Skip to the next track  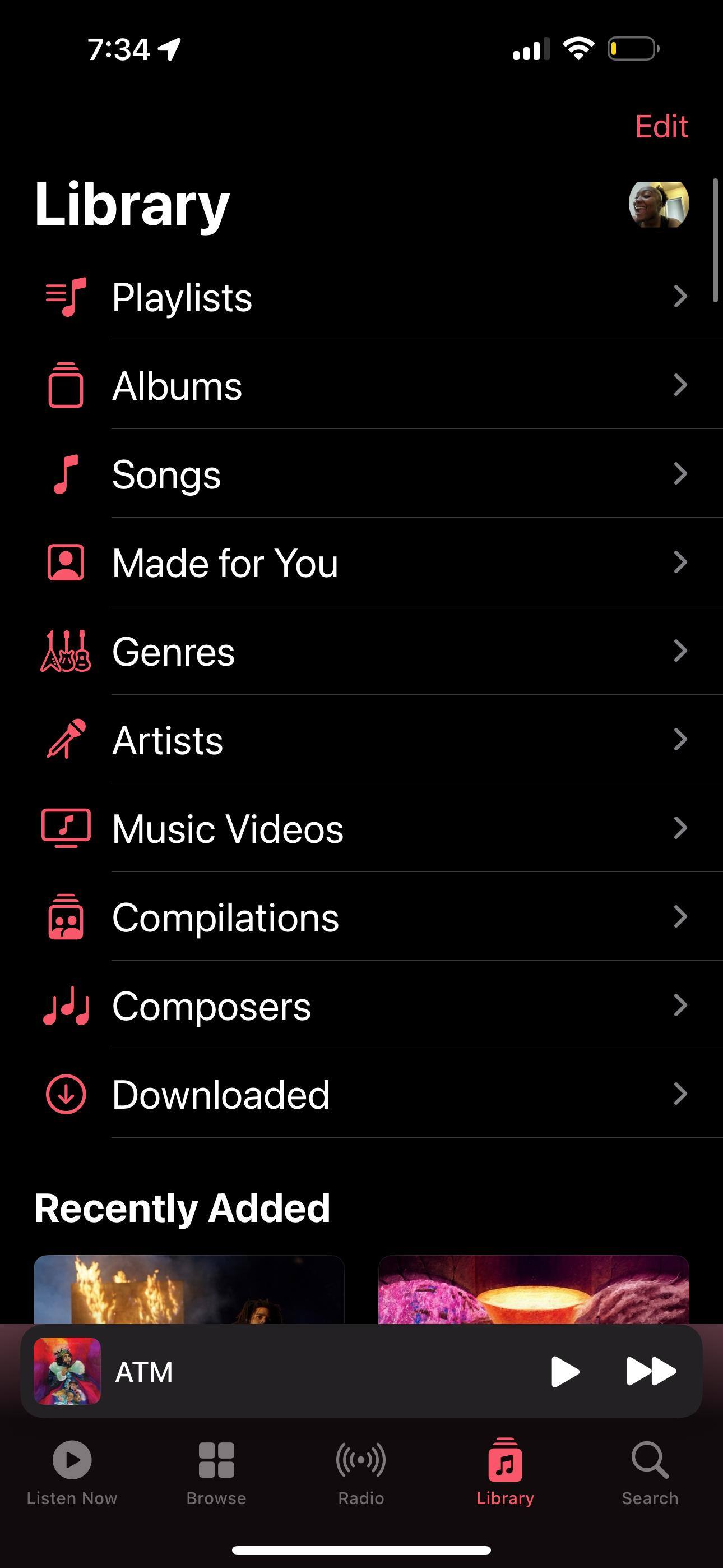click(651, 1371)
